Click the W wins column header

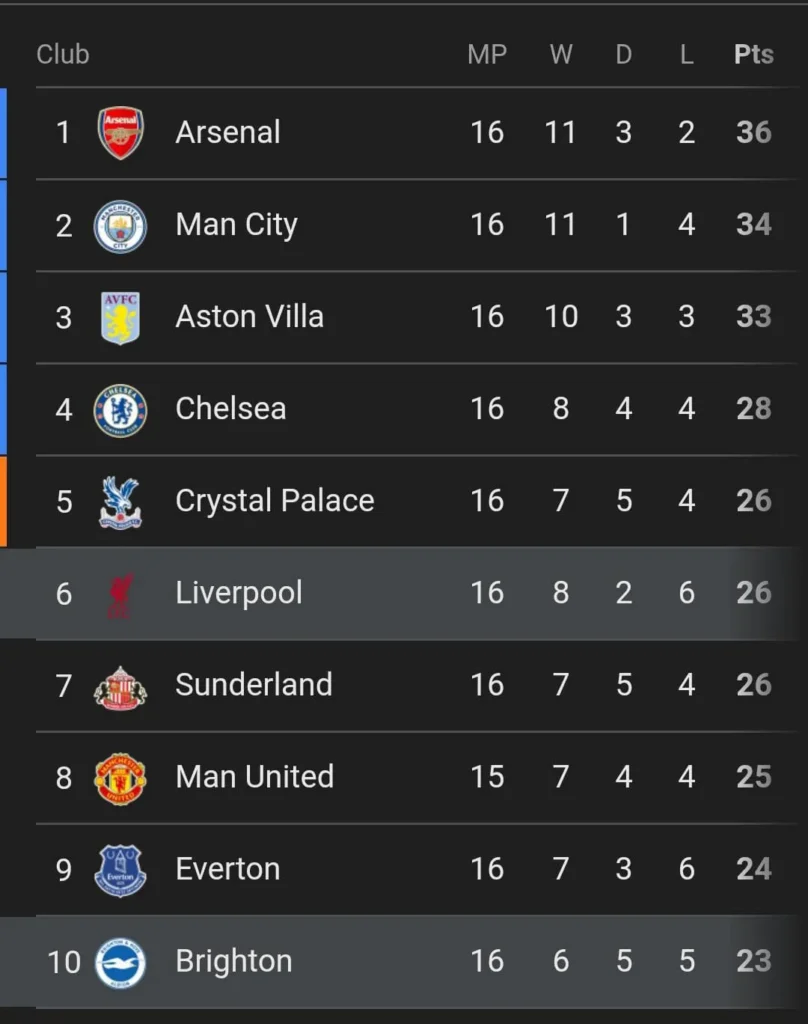tap(561, 54)
